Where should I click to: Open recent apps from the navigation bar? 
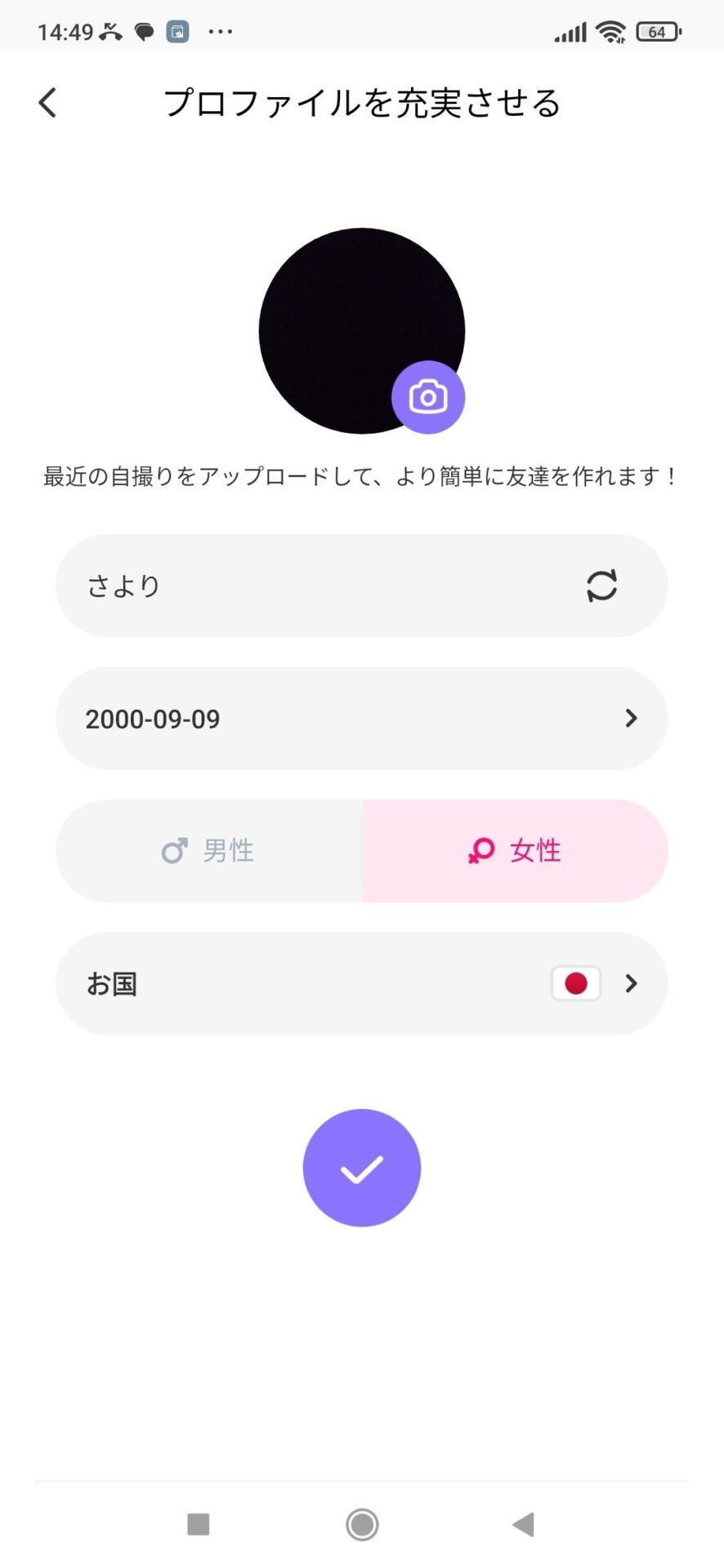pyautogui.click(x=199, y=1524)
